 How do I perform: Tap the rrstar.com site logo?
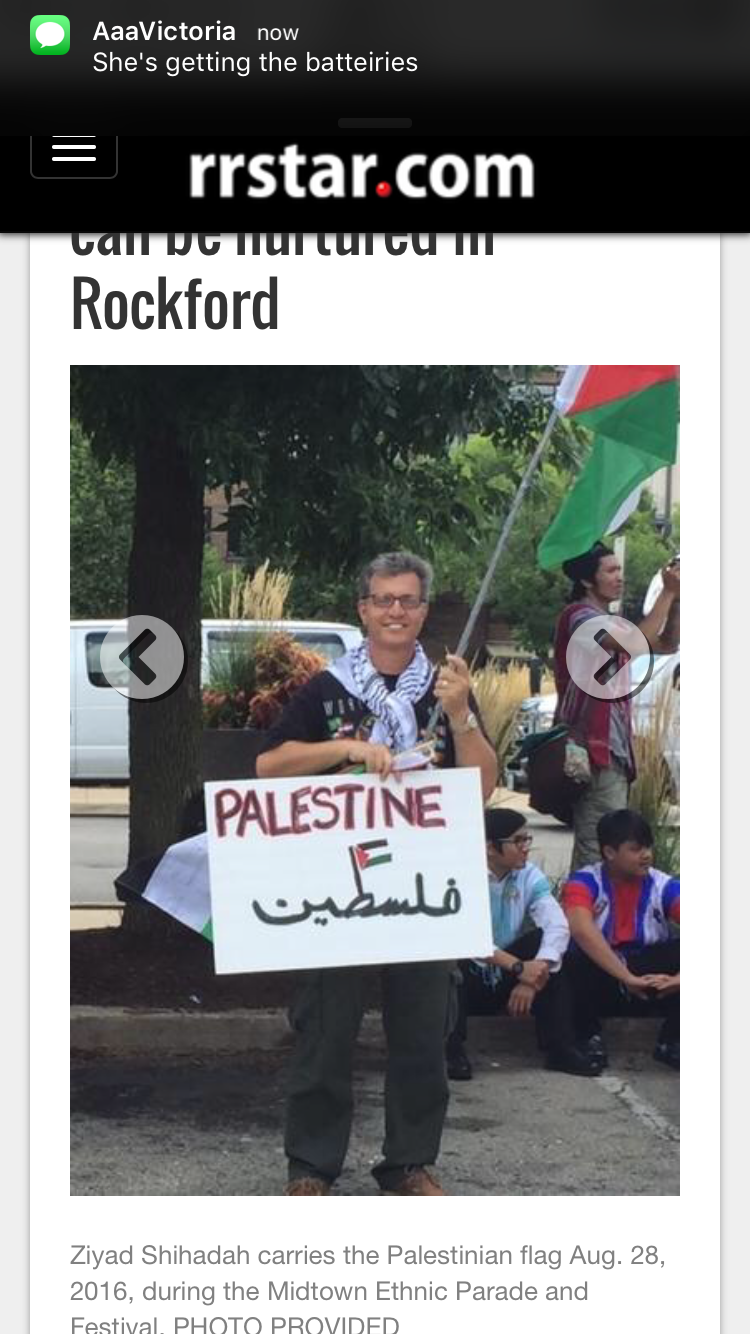click(x=361, y=174)
